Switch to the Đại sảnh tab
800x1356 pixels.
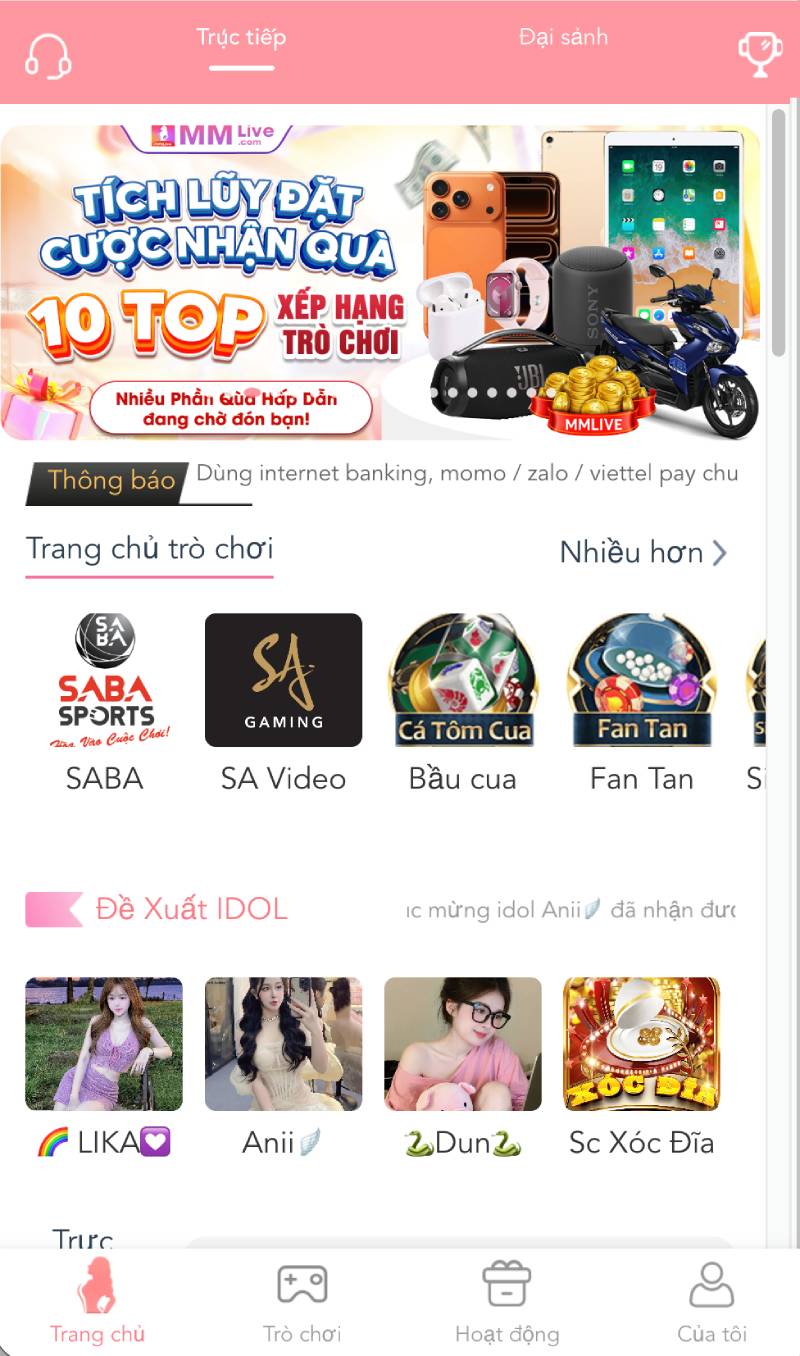pos(563,38)
